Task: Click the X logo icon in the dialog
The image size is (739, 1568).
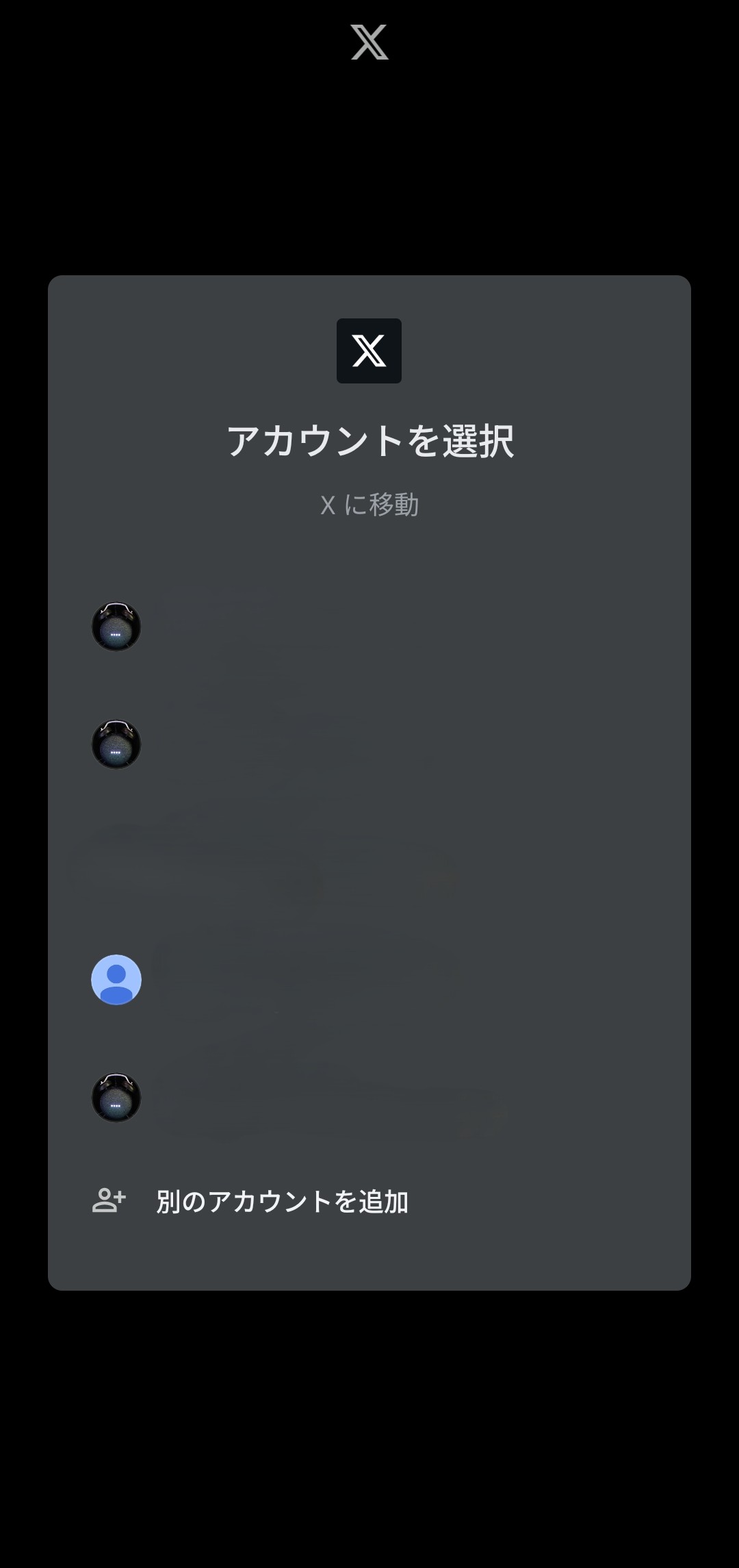Action: tap(369, 351)
